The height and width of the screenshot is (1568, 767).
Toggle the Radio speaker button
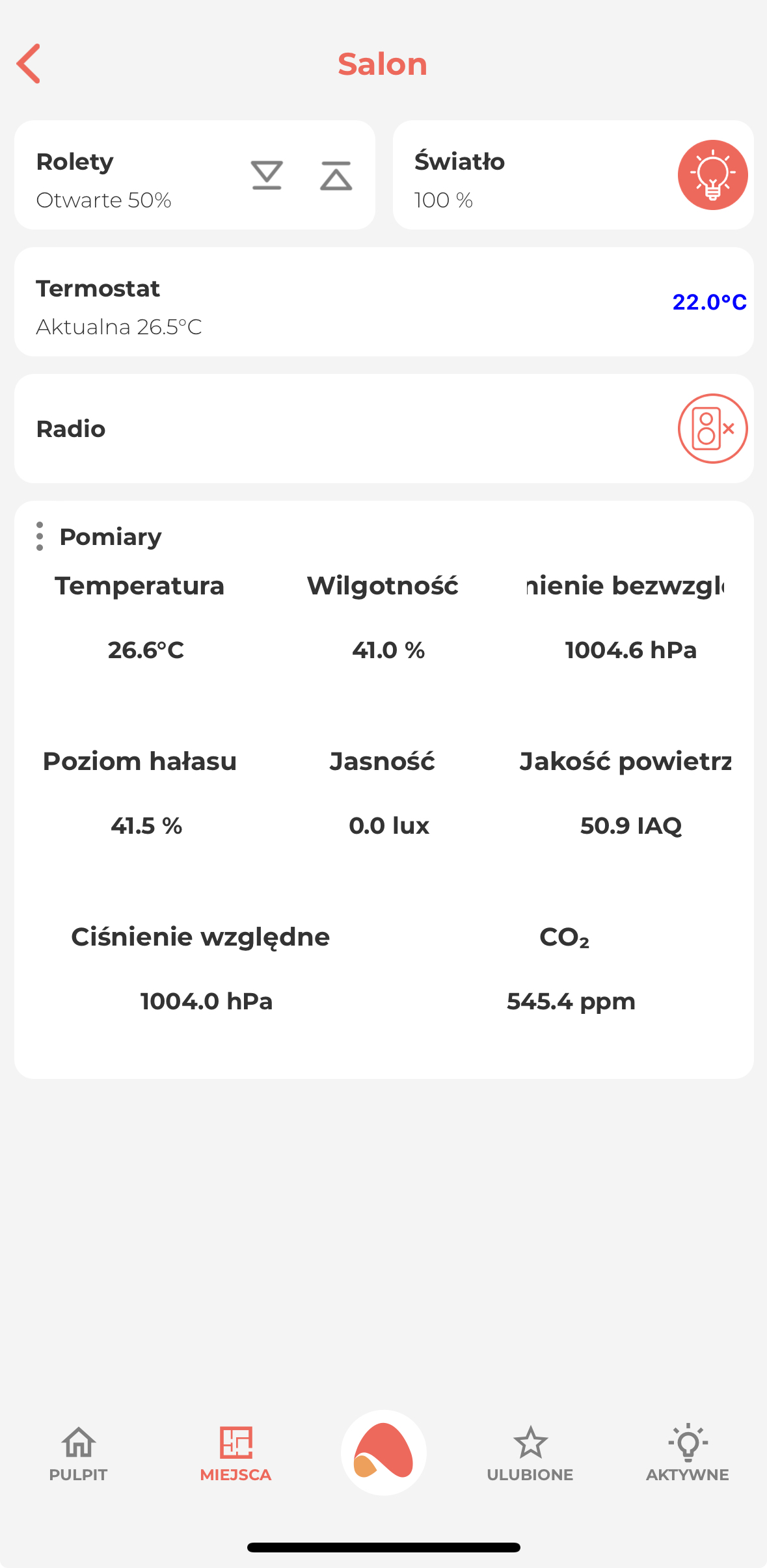tap(712, 429)
